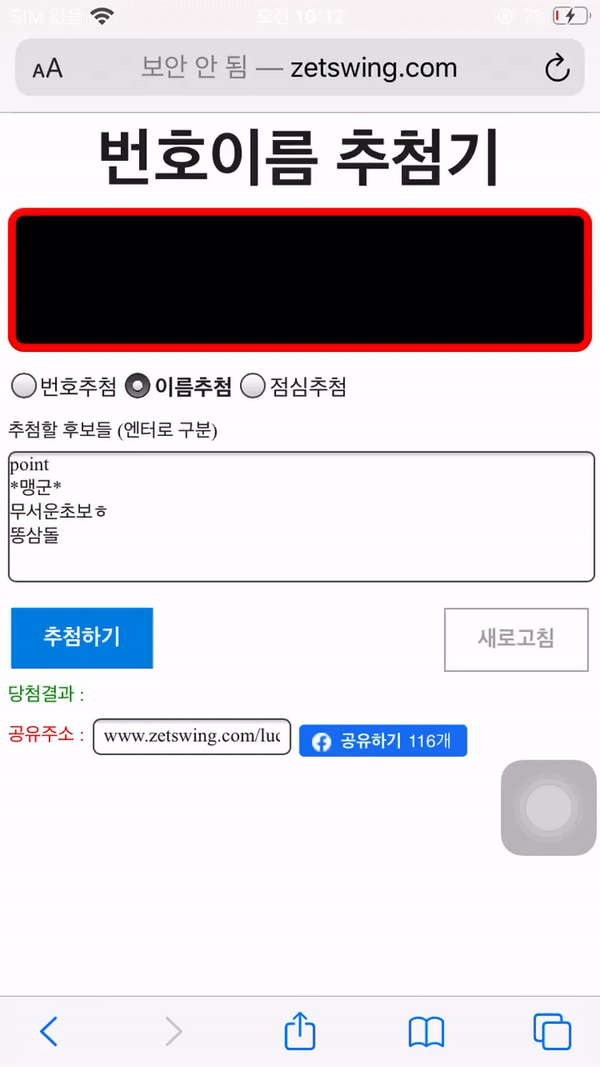The height and width of the screenshot is (1067, 600).
Task: Select the 번호추첨 radio option
Action: (24, 386)
